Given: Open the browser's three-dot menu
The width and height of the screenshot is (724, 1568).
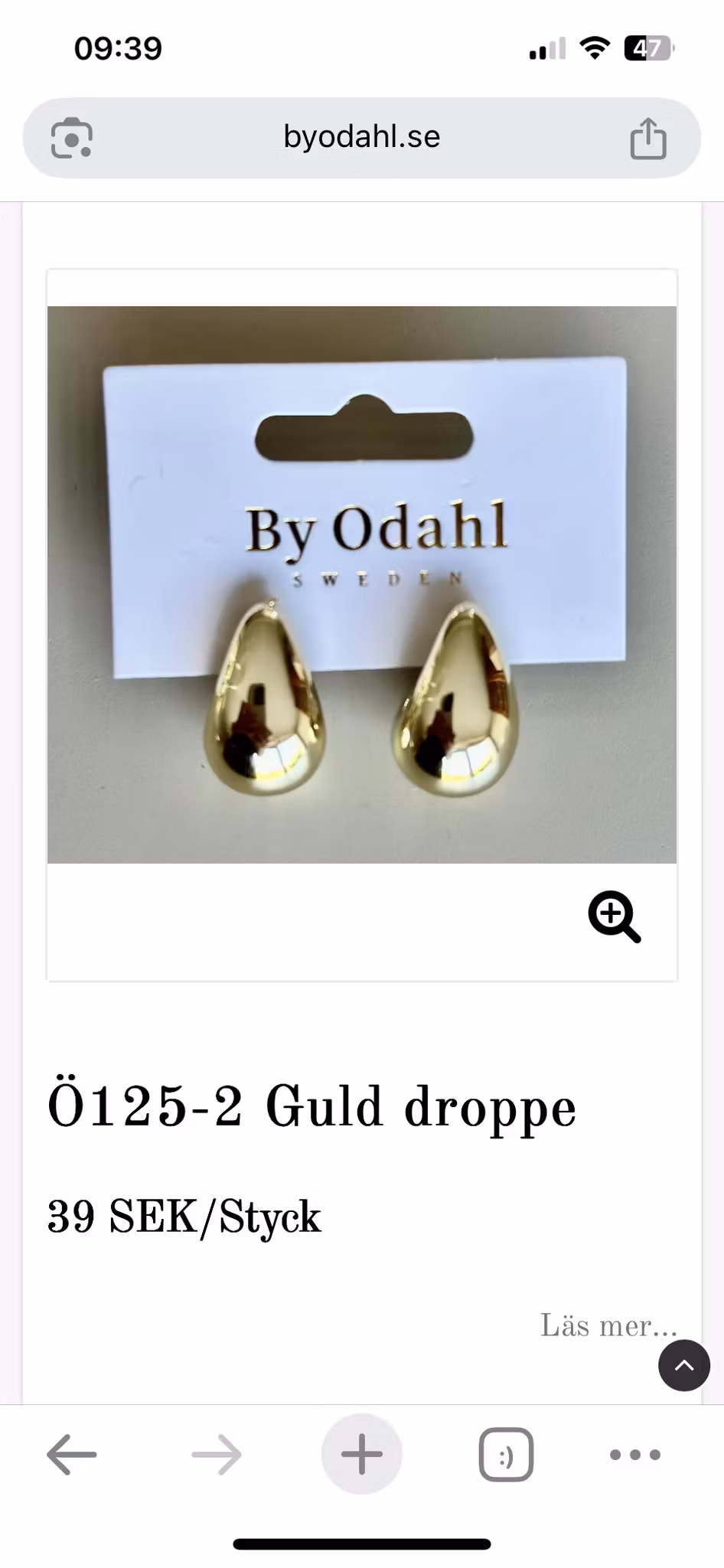Looking at the screenshot, I should point(635,1455).
